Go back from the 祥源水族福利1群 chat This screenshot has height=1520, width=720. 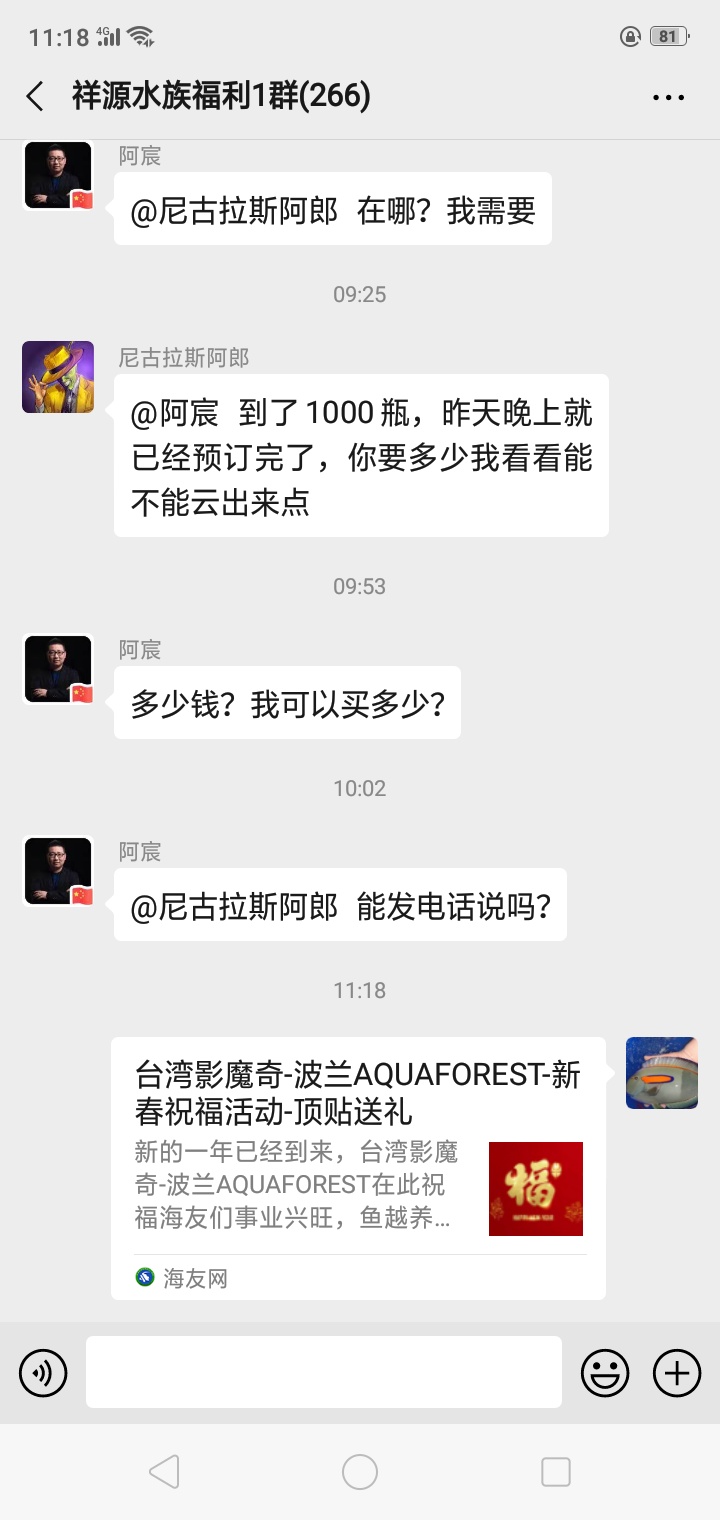[35, 97]
